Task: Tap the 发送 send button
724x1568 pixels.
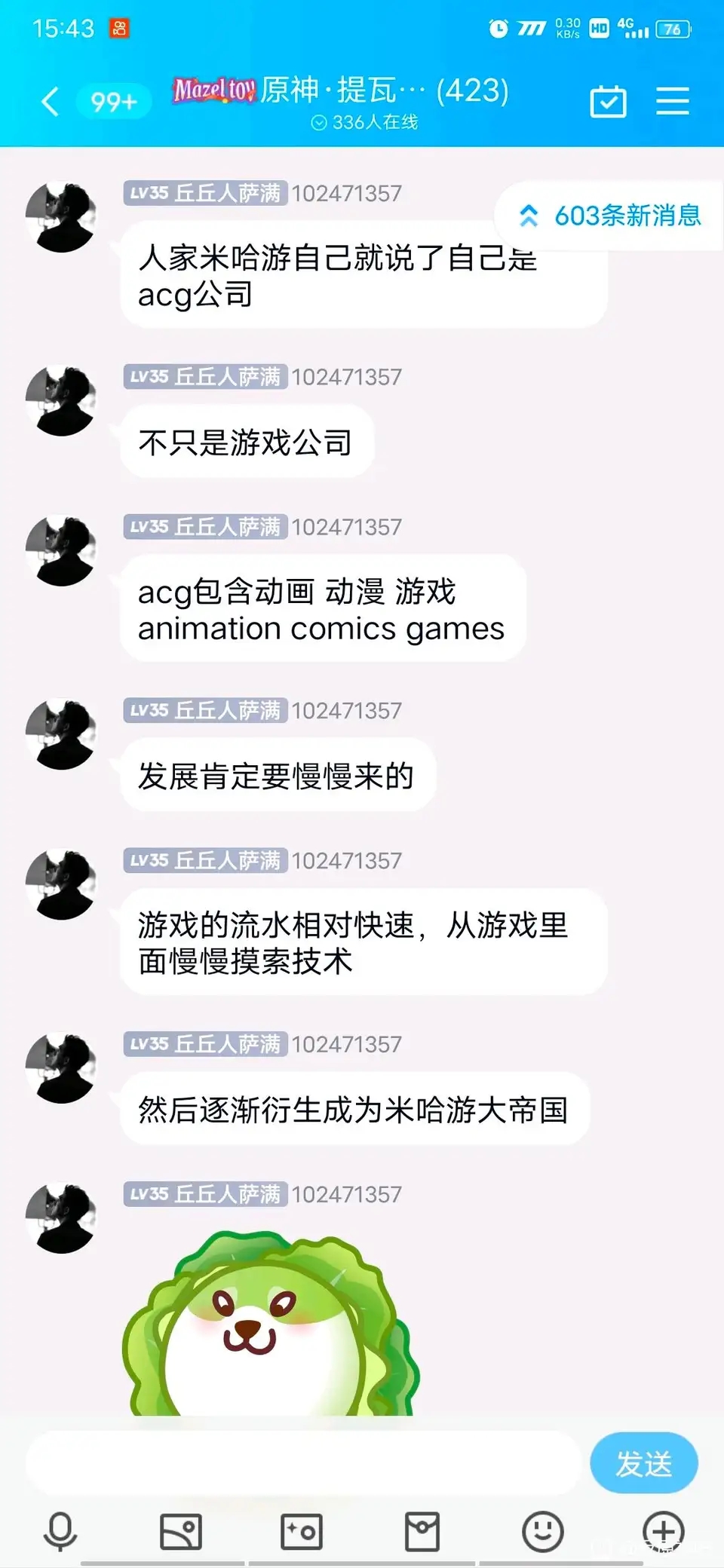Action: [643, 1464]
